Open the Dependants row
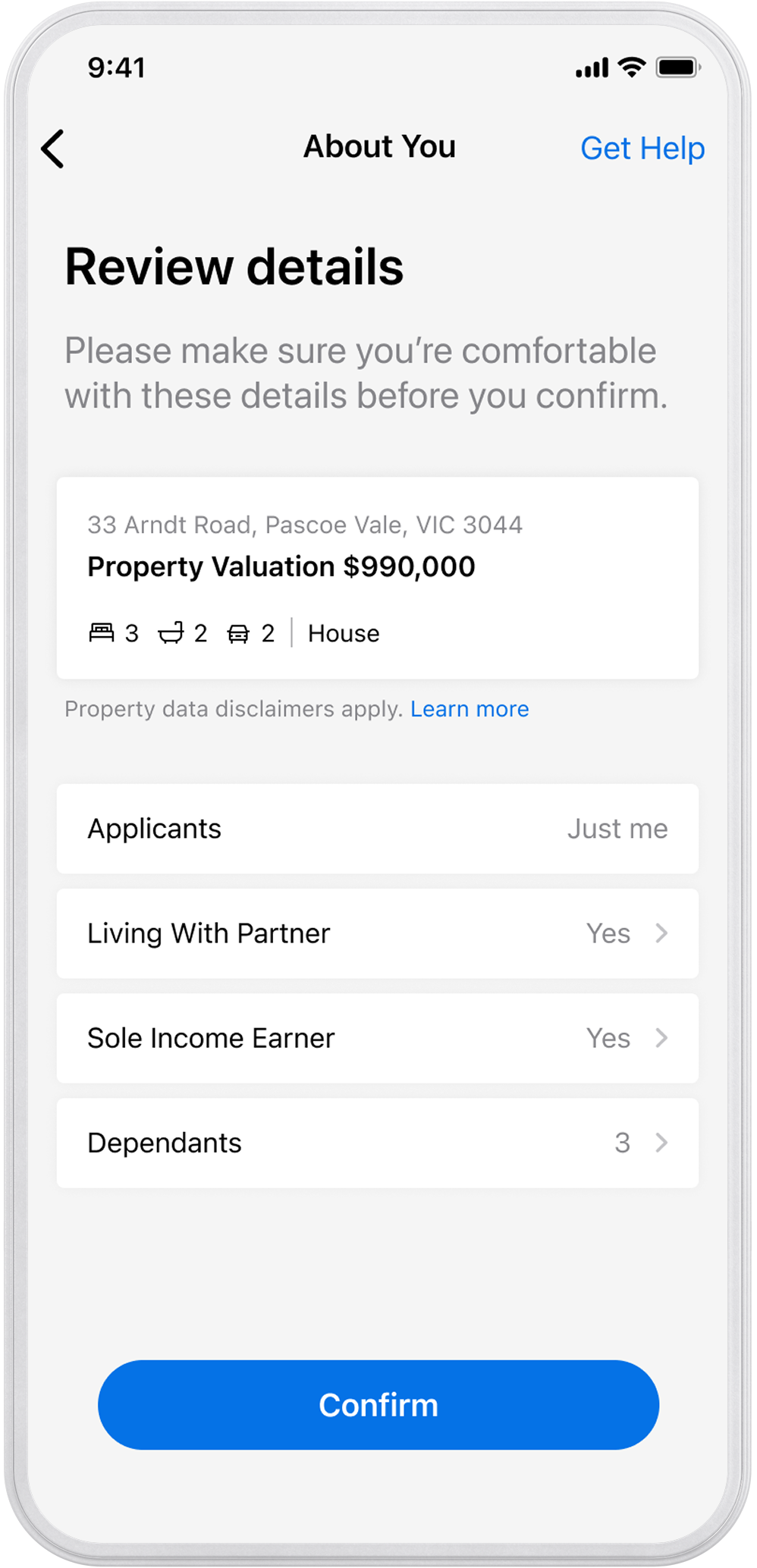 378,1143
